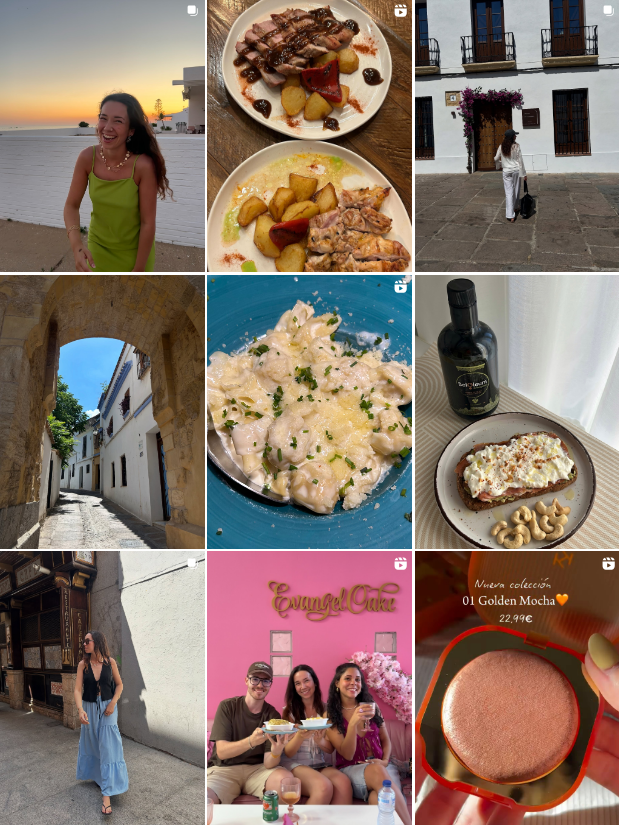Play the pasta dish reel on blue plate

click(309, 412)
